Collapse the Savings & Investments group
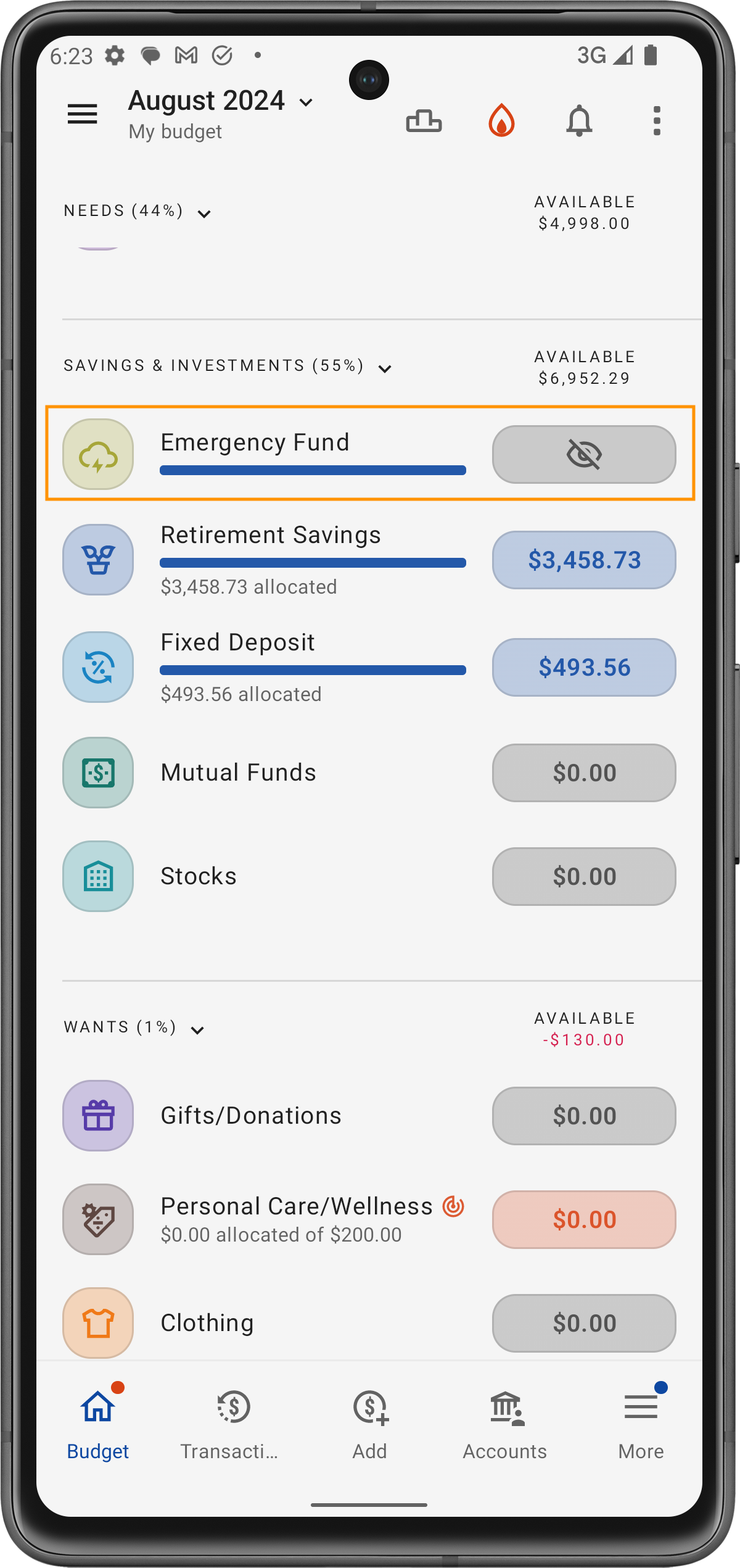Viewport: 740px width, 1568px height. click(385, 368)
